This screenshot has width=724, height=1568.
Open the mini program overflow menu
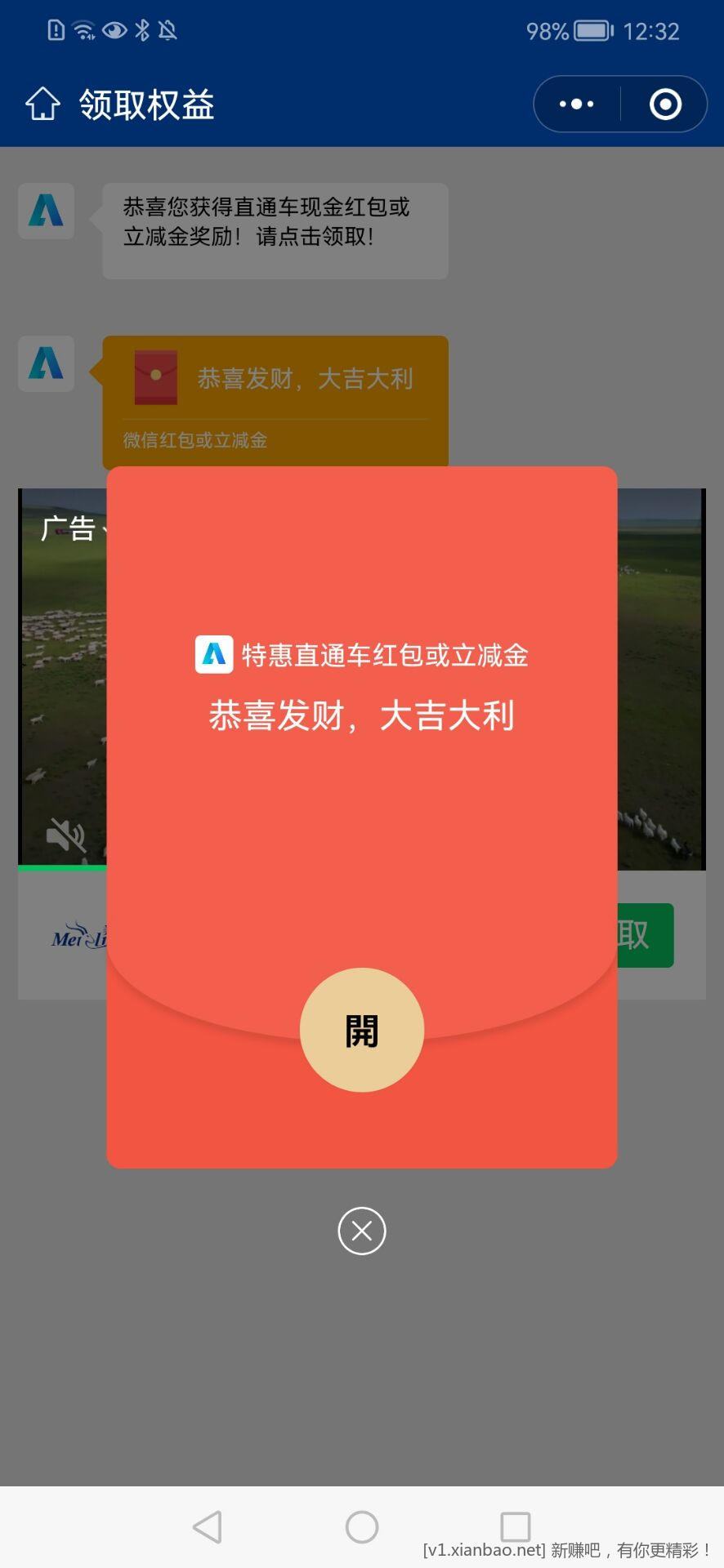point(577,105)
